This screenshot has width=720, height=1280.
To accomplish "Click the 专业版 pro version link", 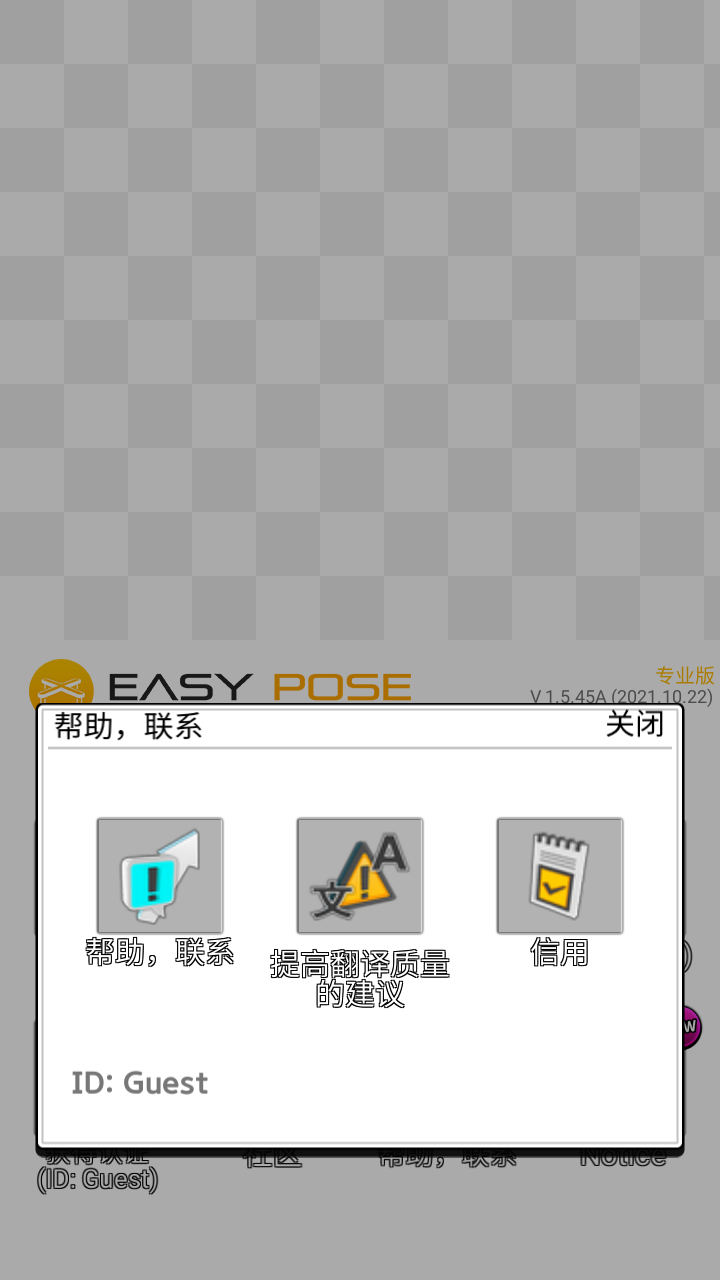I will 687,676.
